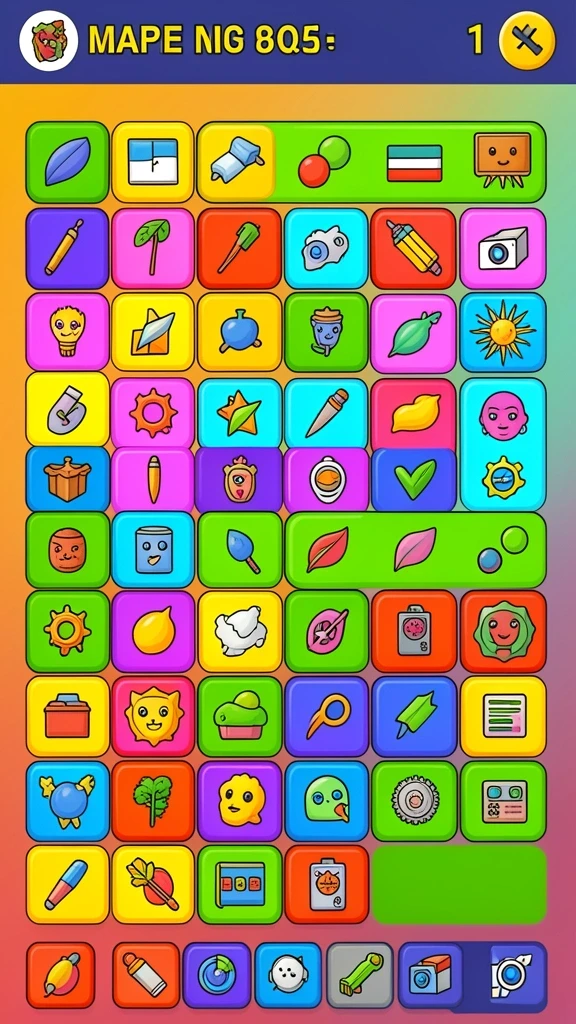Select the green tree on the orange tile
Viewport: 576px width, 1024px height.
[x=153, y=801]
